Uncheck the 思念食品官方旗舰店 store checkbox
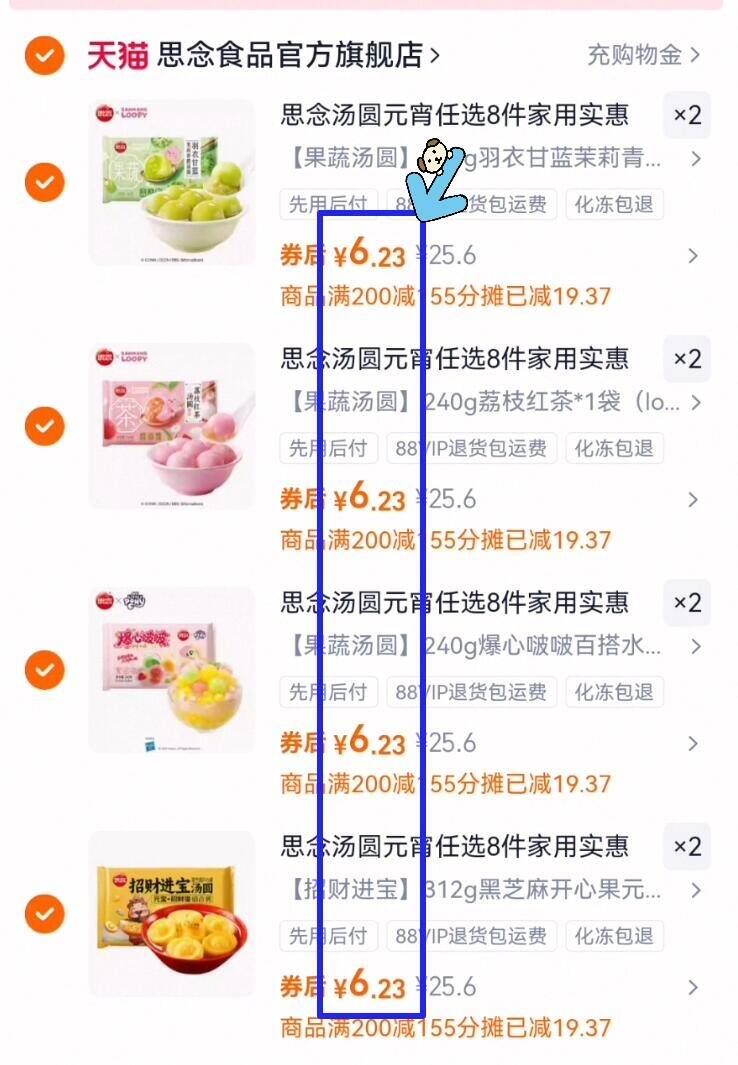The height and width of the screenshot is (1065, 738). (44, 55)
